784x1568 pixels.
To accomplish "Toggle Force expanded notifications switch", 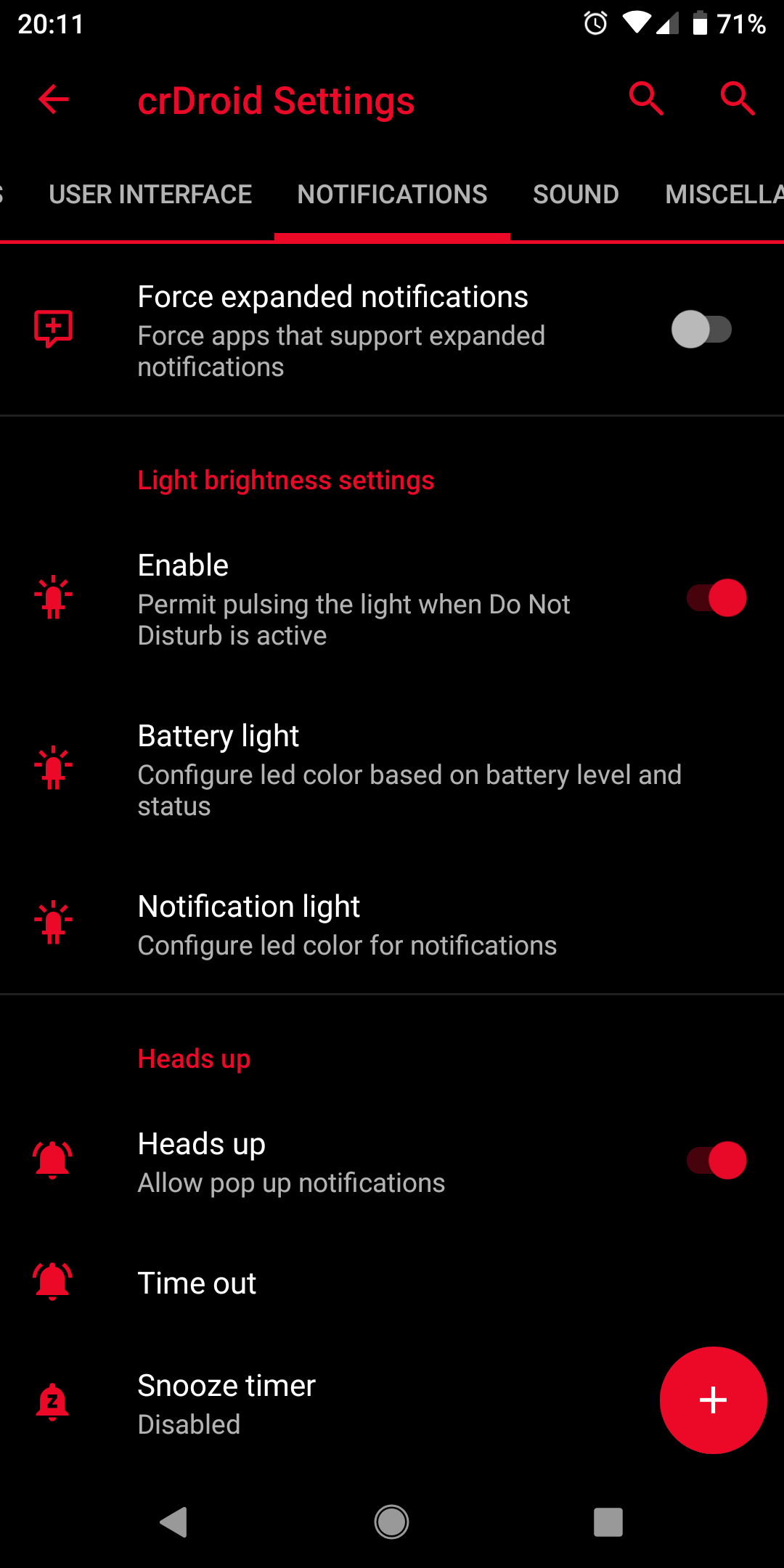I will click(x=701, y=330).
